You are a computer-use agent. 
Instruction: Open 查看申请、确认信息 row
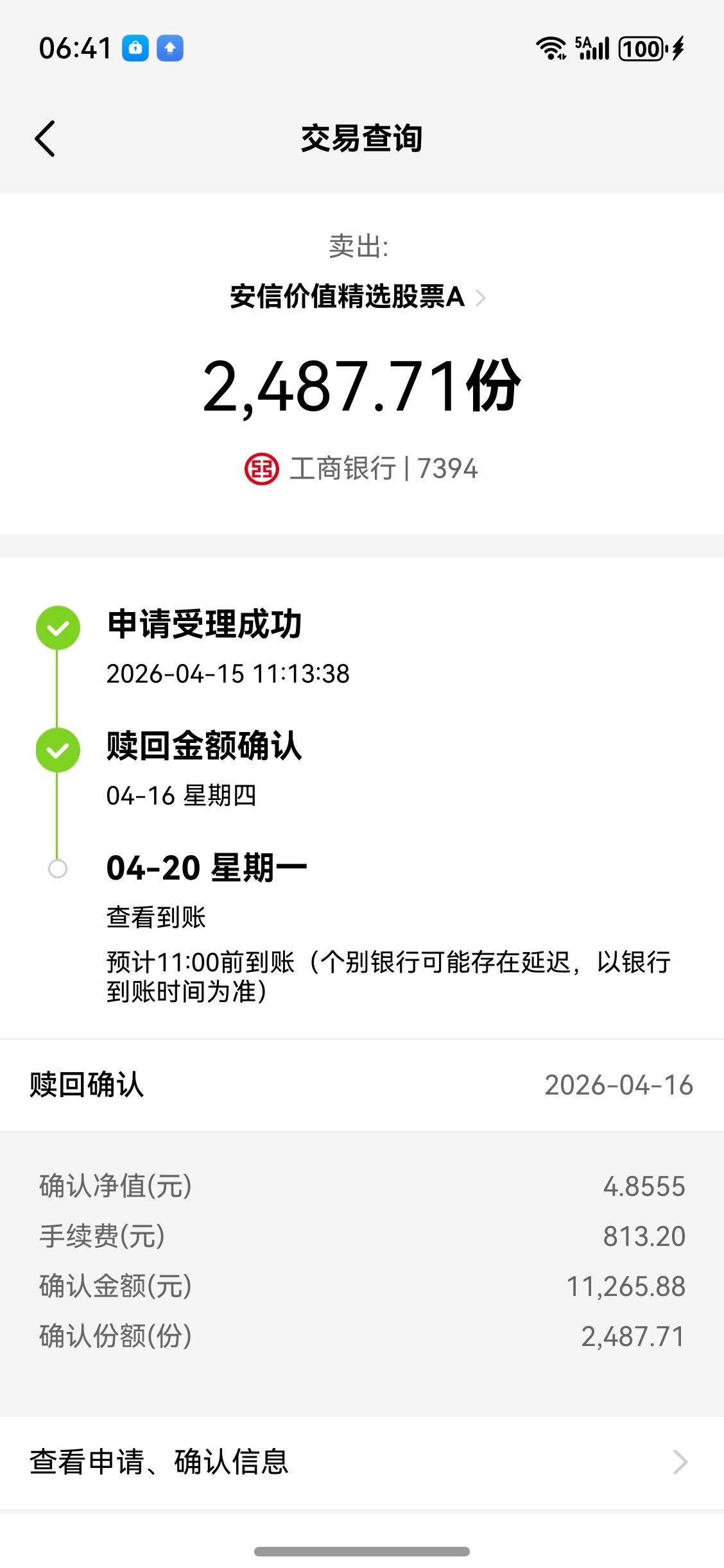pyautogui.click(x=362, y=1463)
